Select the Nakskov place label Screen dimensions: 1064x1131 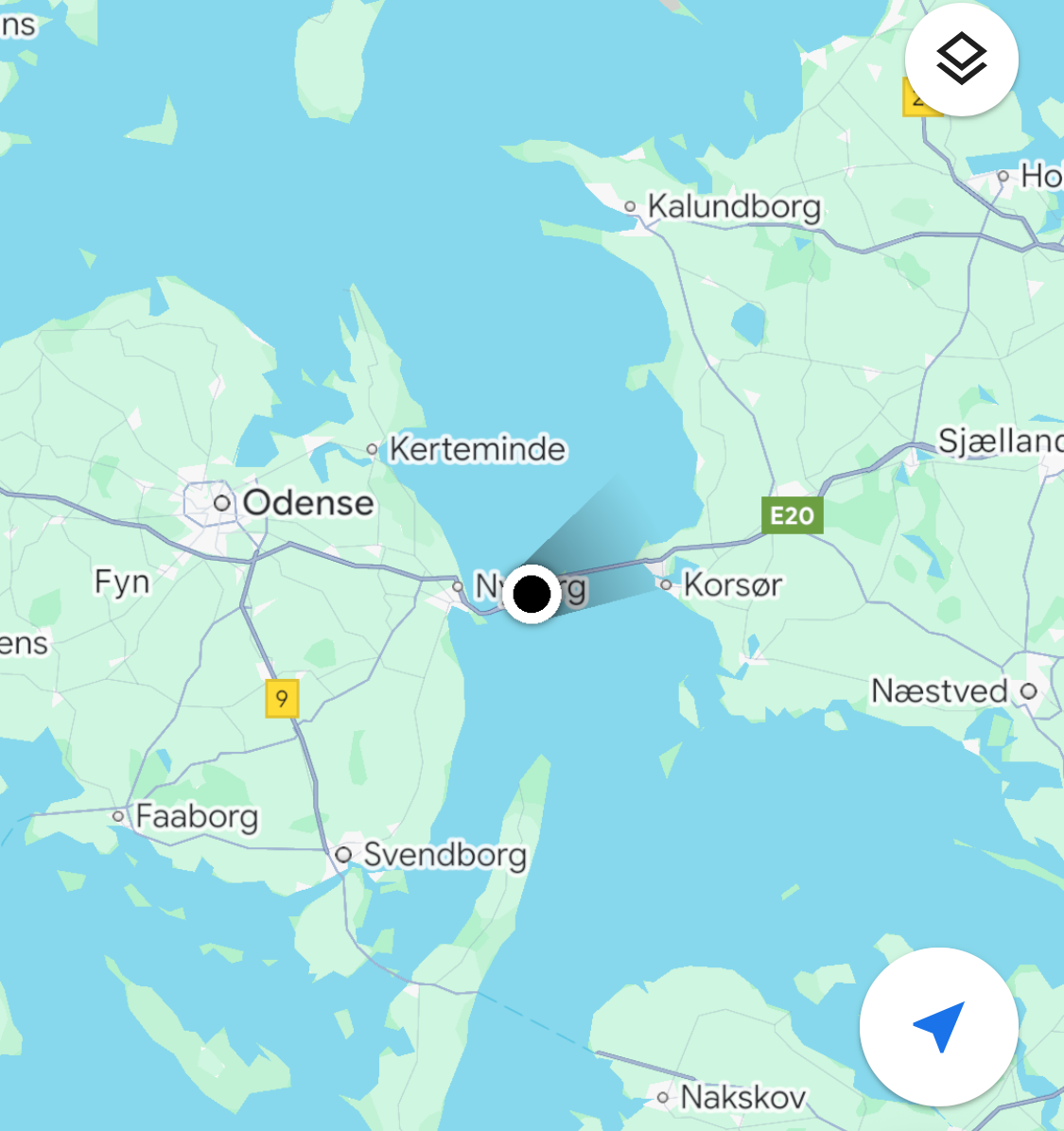pyautogui.click(x=743, y=1098)
